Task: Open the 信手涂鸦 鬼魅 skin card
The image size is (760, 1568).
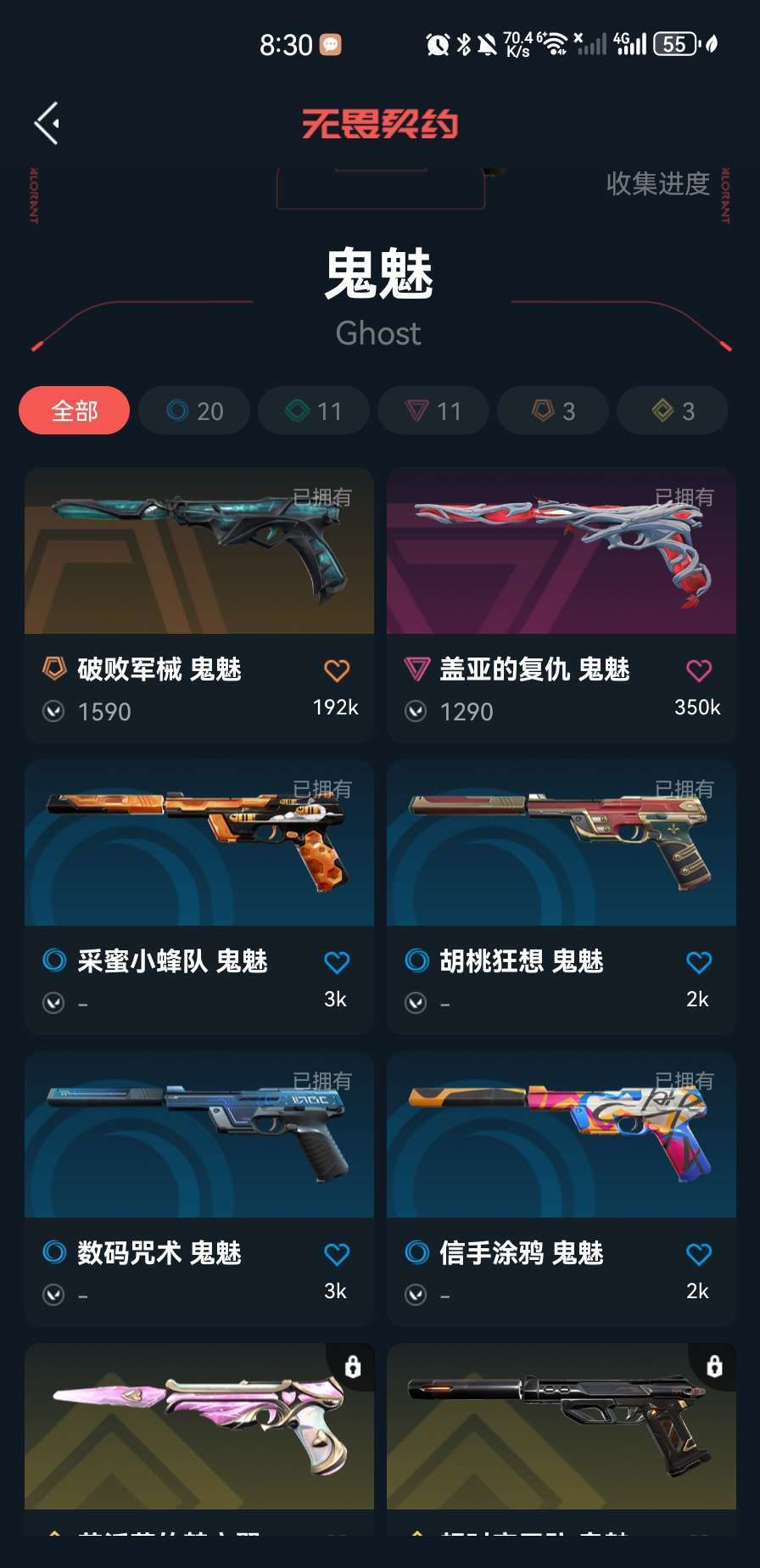Action: 562,1135
